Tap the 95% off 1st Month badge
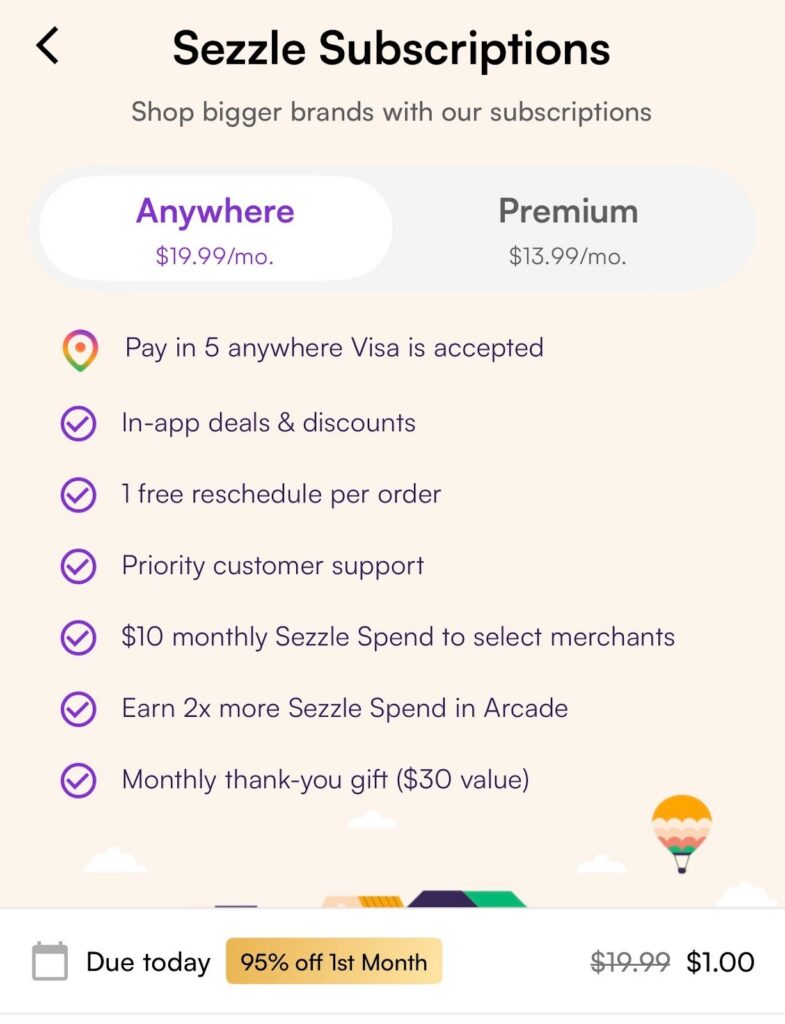785x1024 pixels. click(x=333, y=962)
